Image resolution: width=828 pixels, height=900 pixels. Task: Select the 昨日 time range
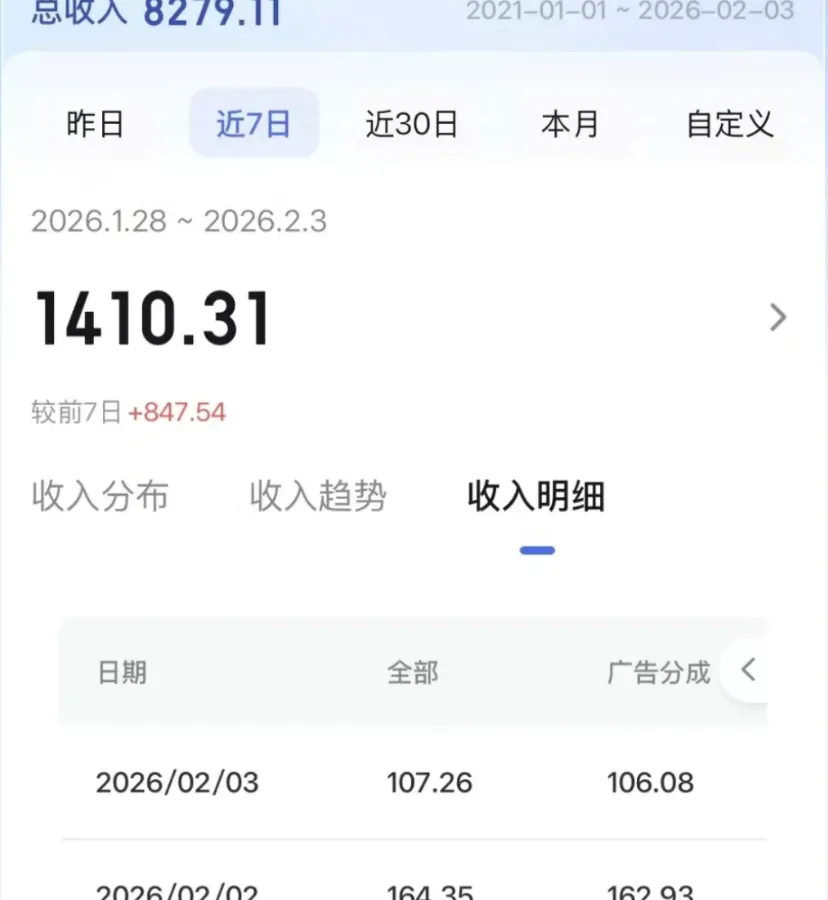click(95, 124)
